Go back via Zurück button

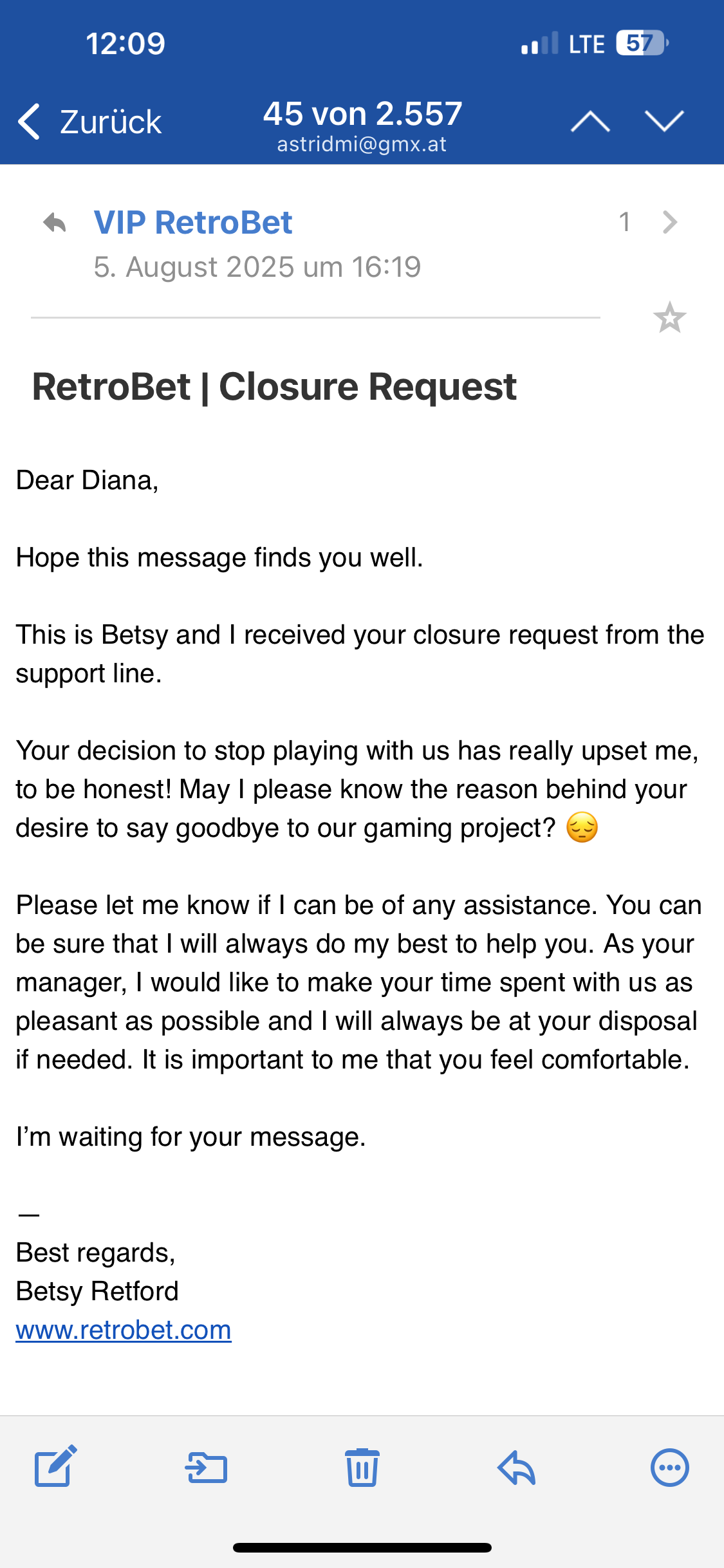(90, 122)
